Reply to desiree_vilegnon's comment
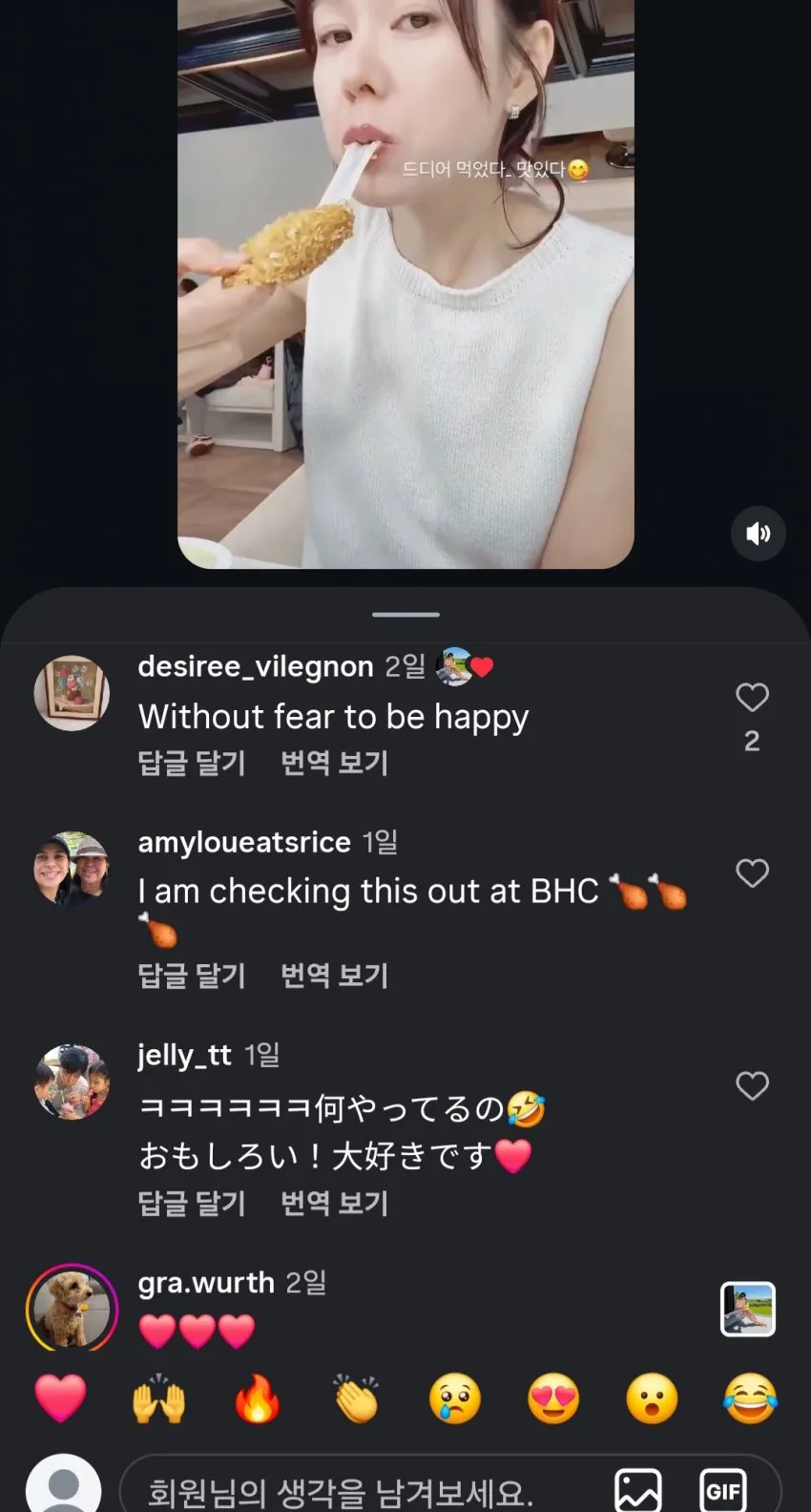Image resolution: width=811 pixels, height=1512 pixels. click(x=192, y=763)
